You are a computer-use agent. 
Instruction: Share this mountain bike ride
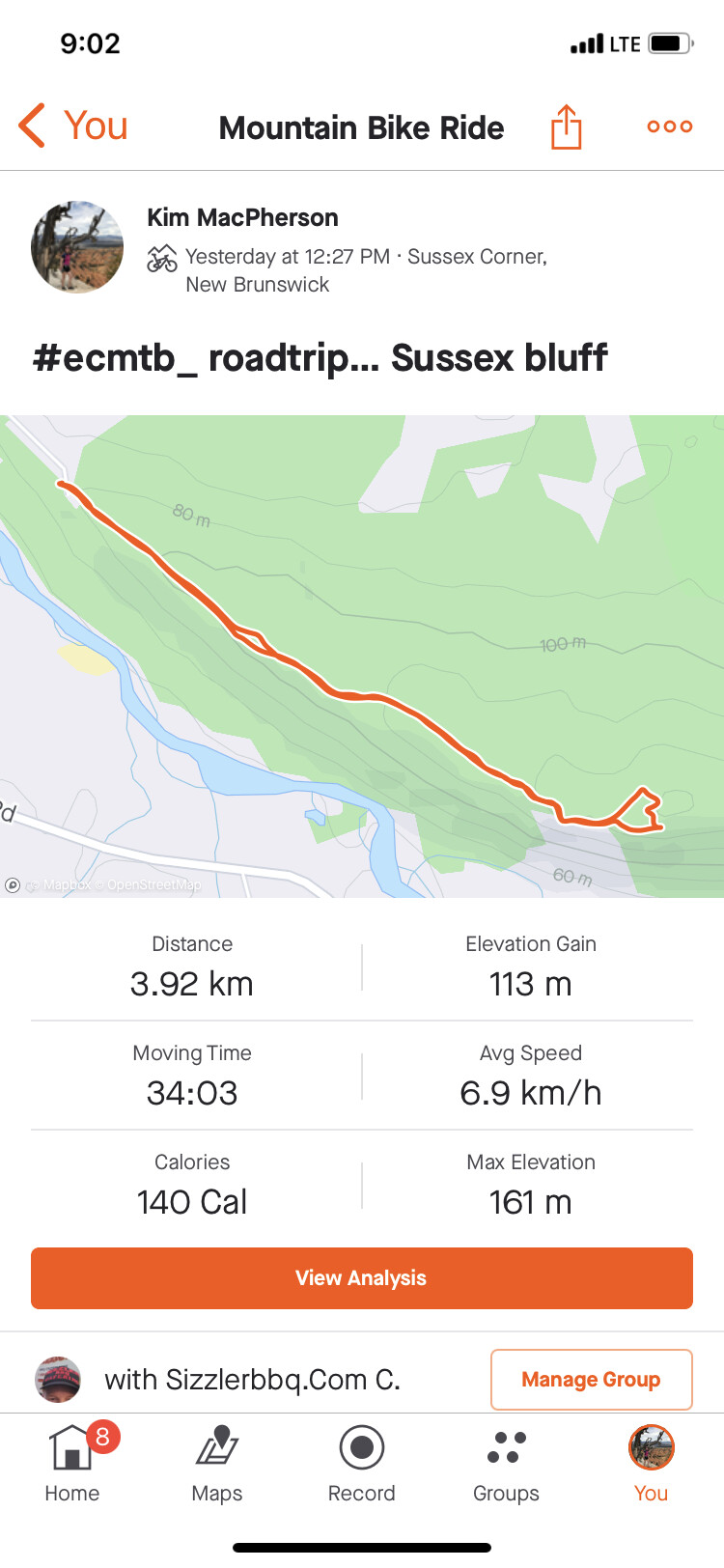tap(566, 127)
